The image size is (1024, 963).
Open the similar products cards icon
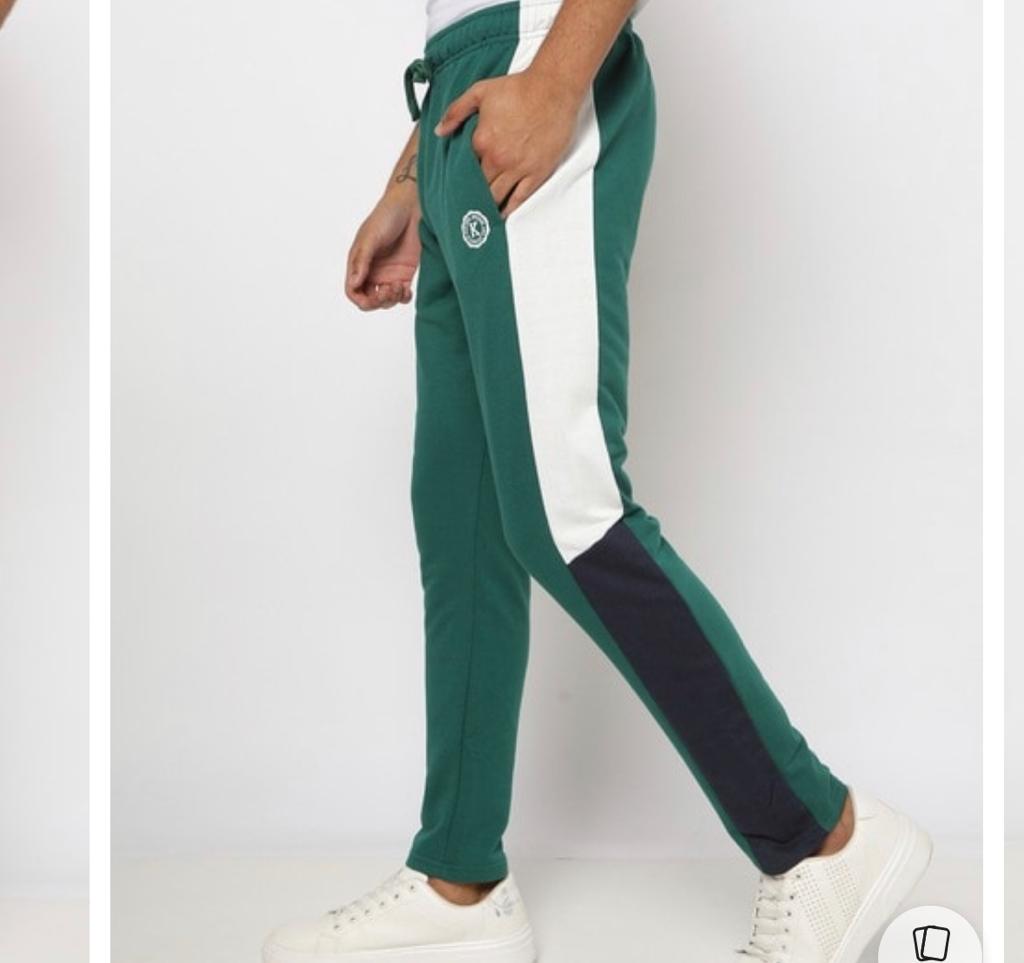coord(930,941)
